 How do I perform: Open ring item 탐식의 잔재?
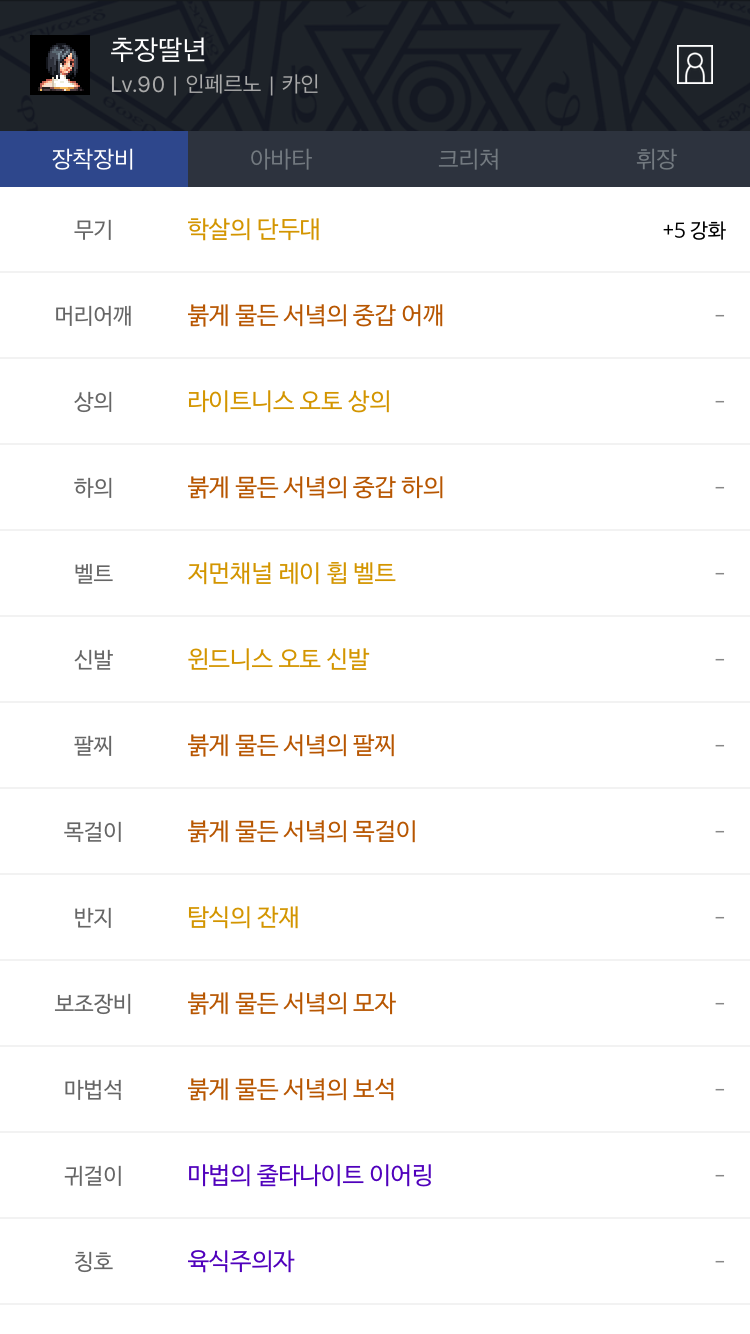(244, 917)
